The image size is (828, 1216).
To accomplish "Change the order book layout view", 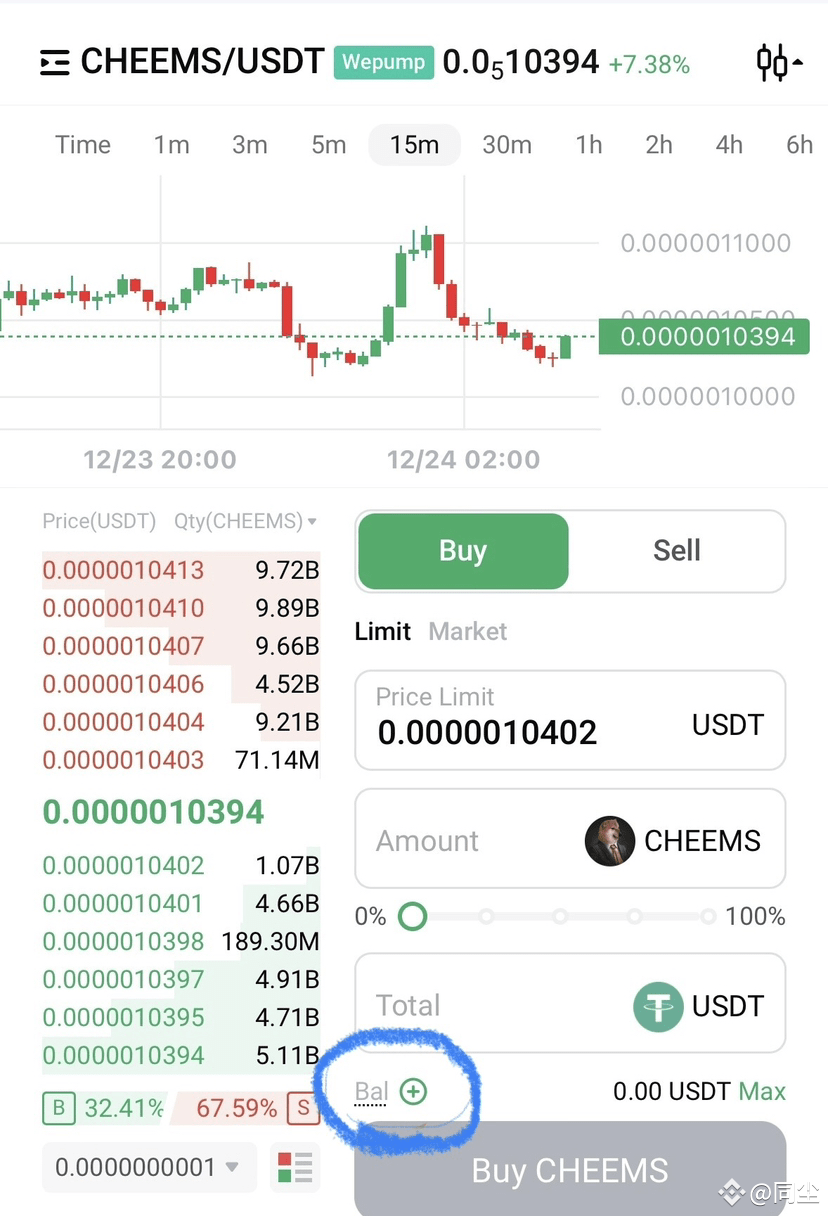I will [x=295, y=1167].
